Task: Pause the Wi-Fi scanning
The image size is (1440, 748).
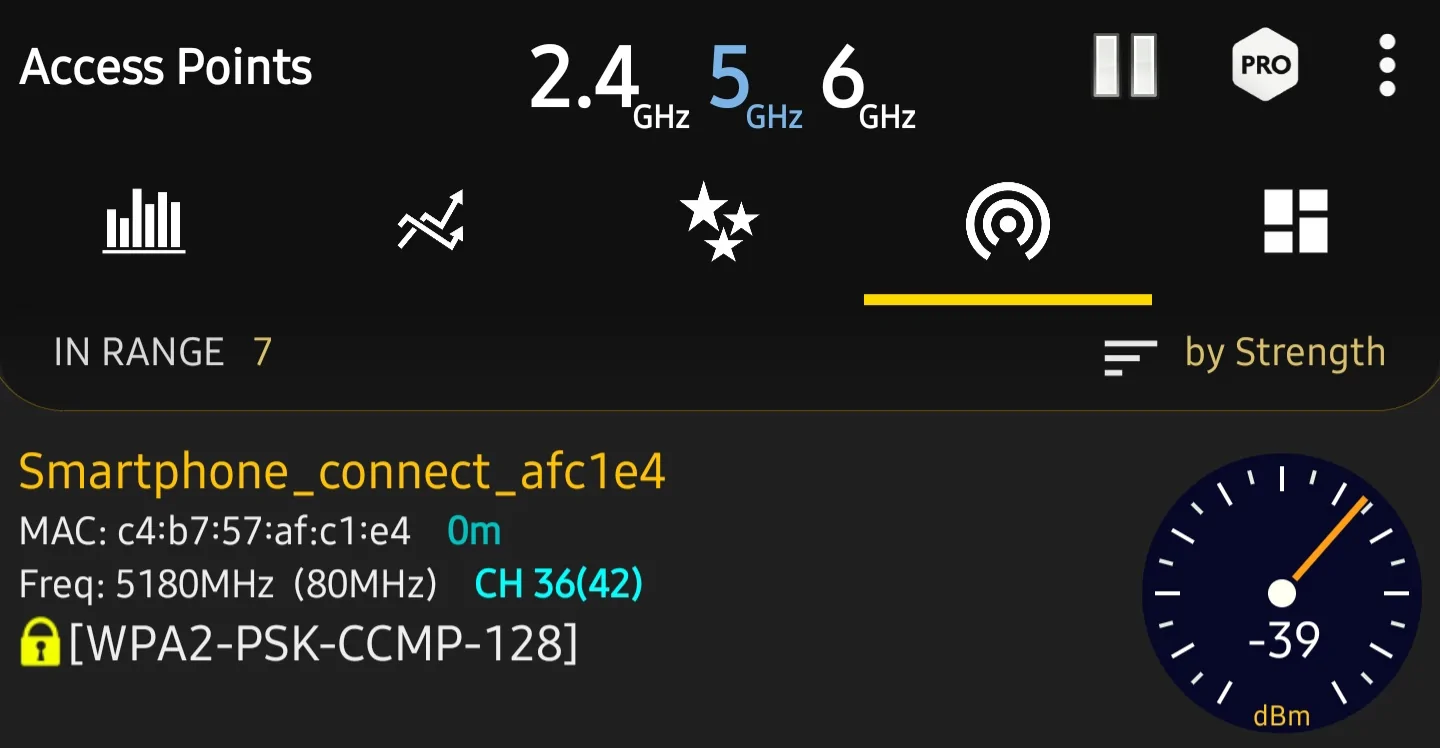Action: click(1125, 66)
